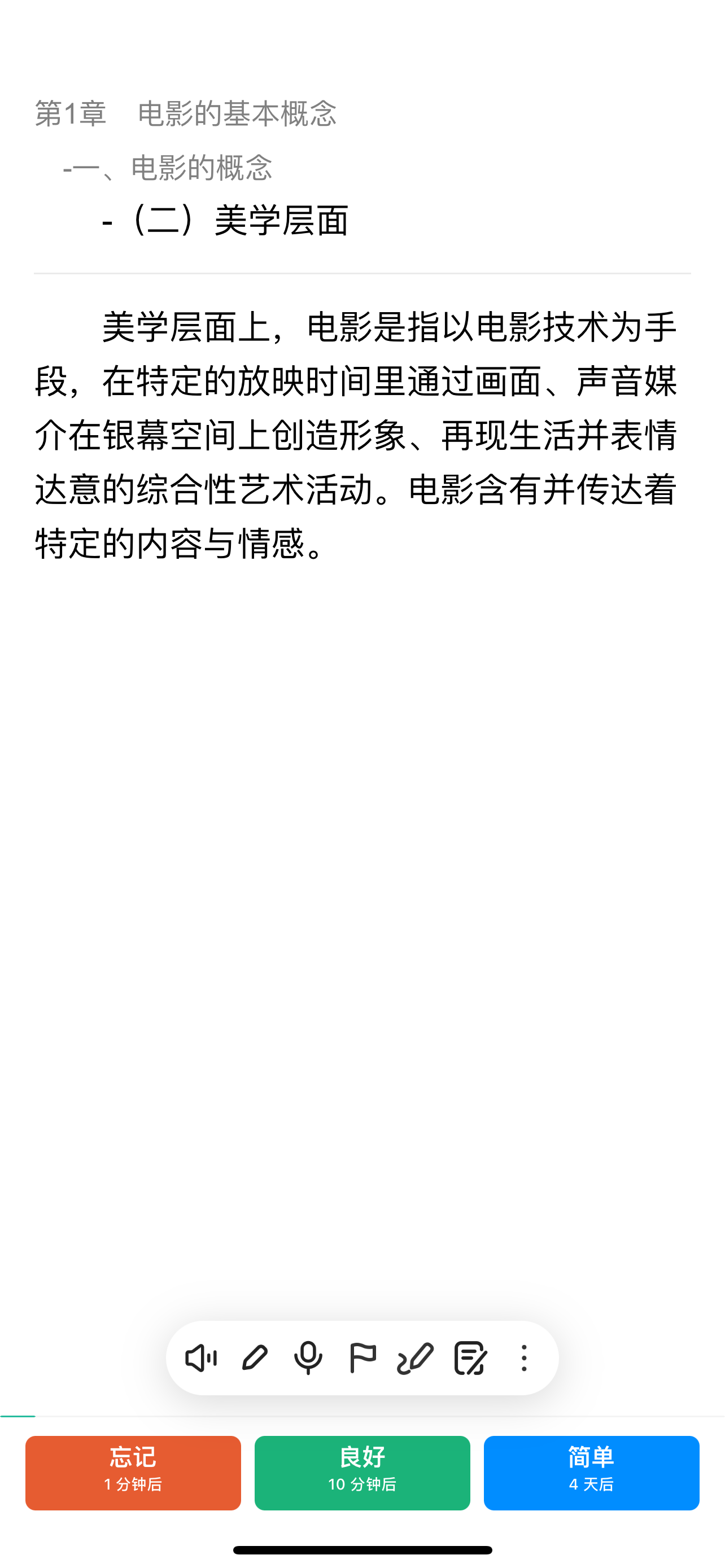Viewport: 725px width, 1568px height.
Task: Rate card as 简单 (4 天后)
Action: pos(592,1473)
